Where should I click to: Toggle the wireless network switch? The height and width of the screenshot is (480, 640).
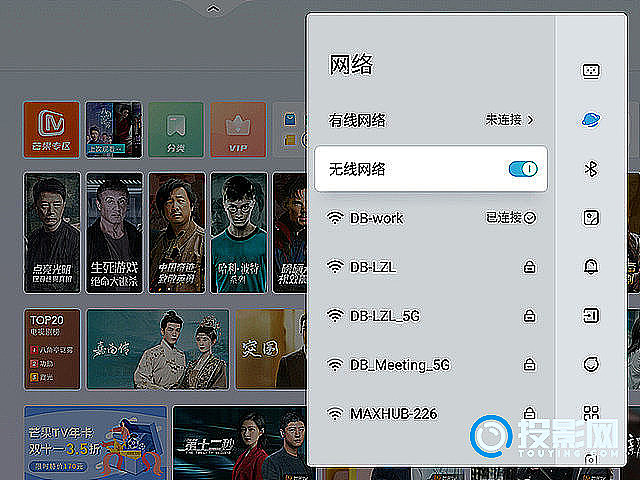click(x=522, y=169)
